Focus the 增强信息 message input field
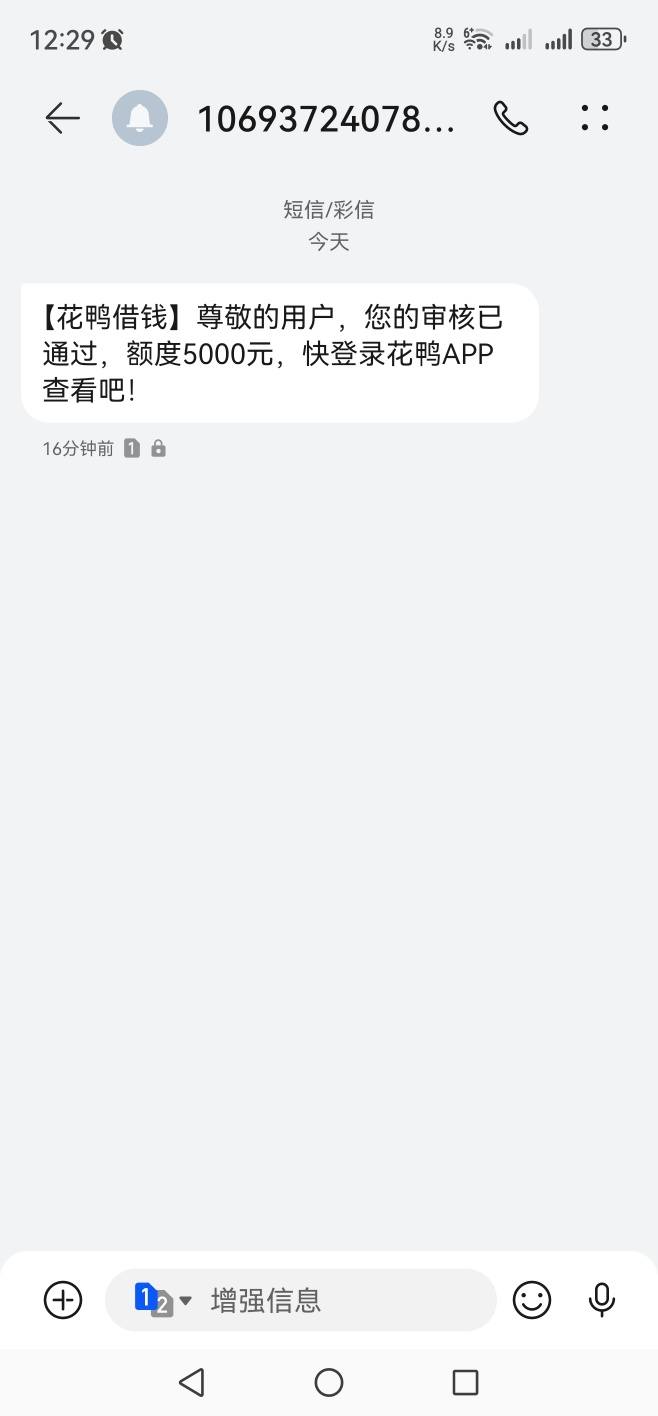This screenshot has height=1416, width=658. tap(300, 1300)
